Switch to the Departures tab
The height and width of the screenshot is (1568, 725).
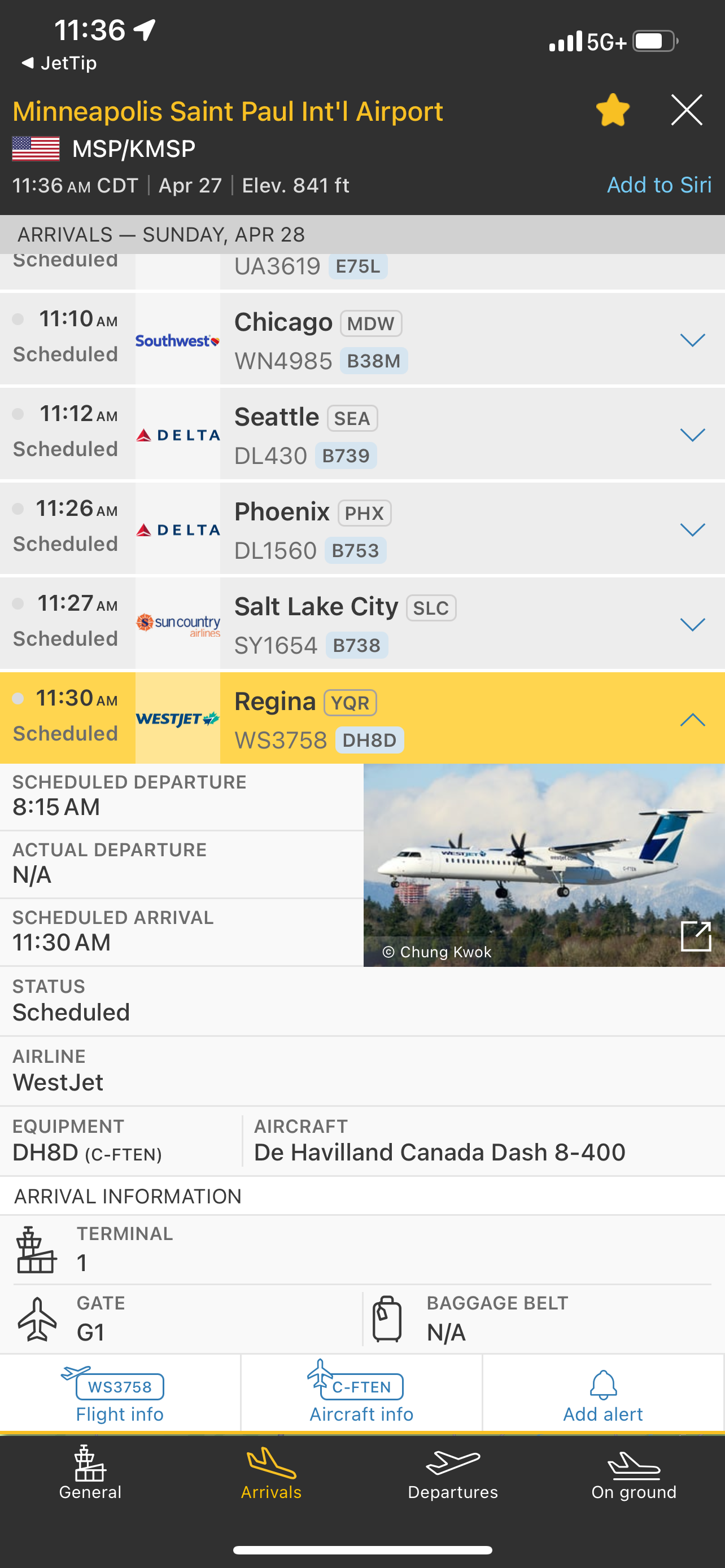pyautogui.click(x=453, y=1474)
